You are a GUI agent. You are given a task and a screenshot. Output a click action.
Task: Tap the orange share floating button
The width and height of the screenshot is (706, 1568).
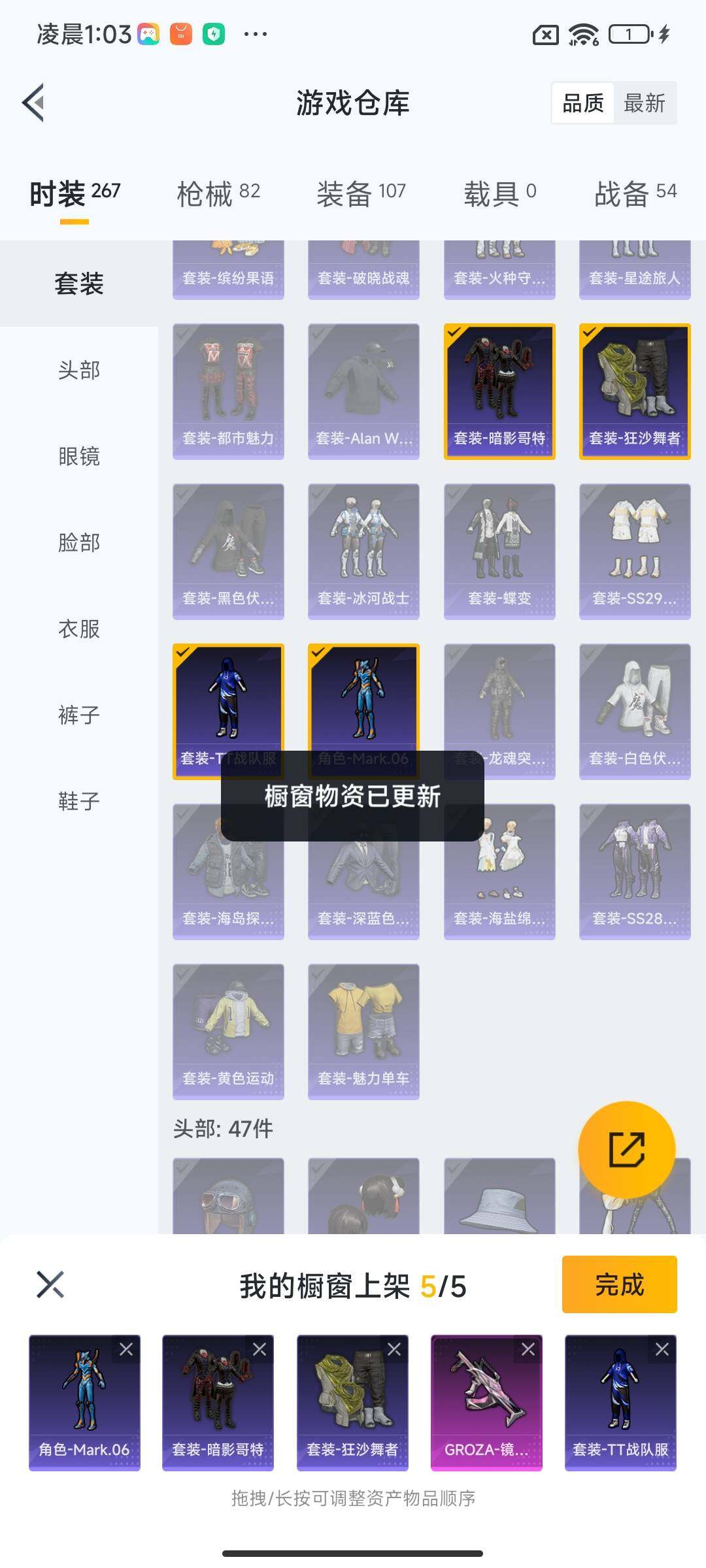tap(626, 1149)
